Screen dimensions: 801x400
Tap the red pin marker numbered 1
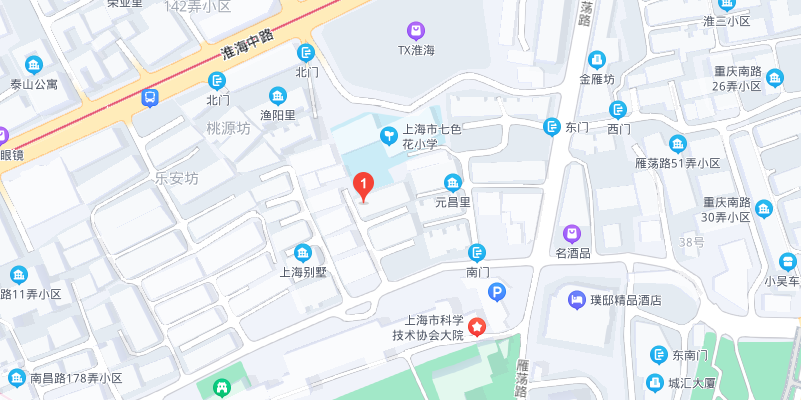[x=365, y=185]
